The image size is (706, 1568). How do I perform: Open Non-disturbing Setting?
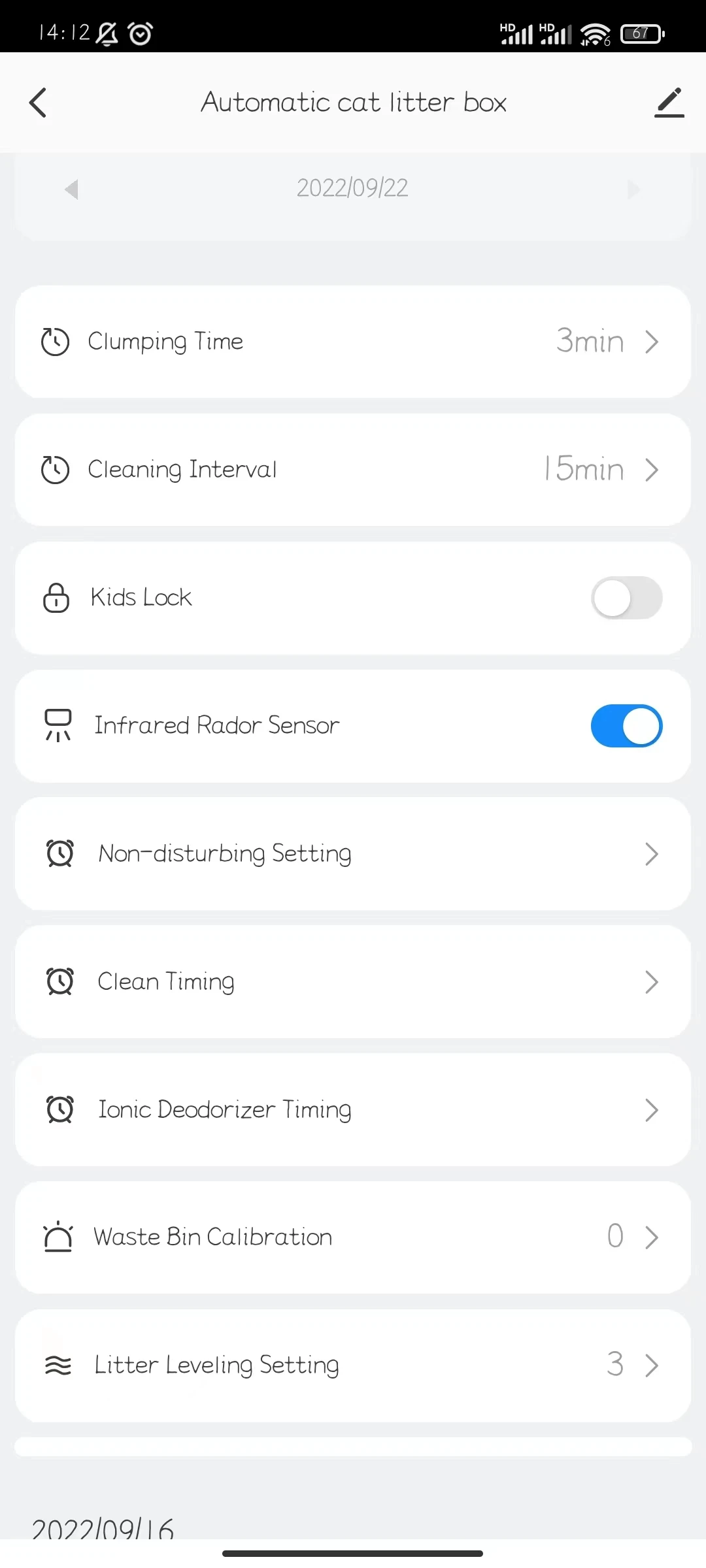(x=353, y=854)
